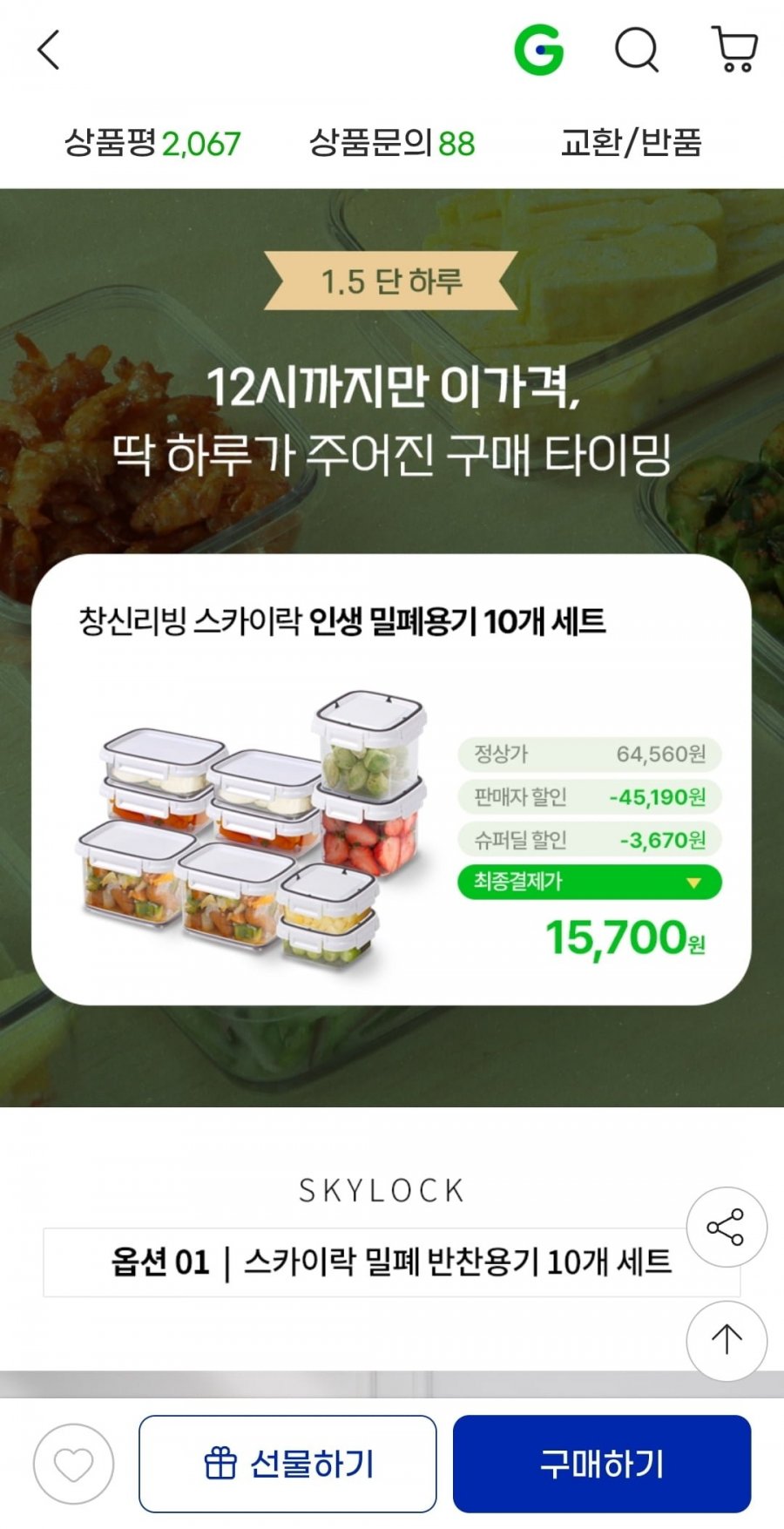This screenshot has height=1529, width=784.
Task: Switch to the 상품문의 88 tab
Action: [392, 143]
